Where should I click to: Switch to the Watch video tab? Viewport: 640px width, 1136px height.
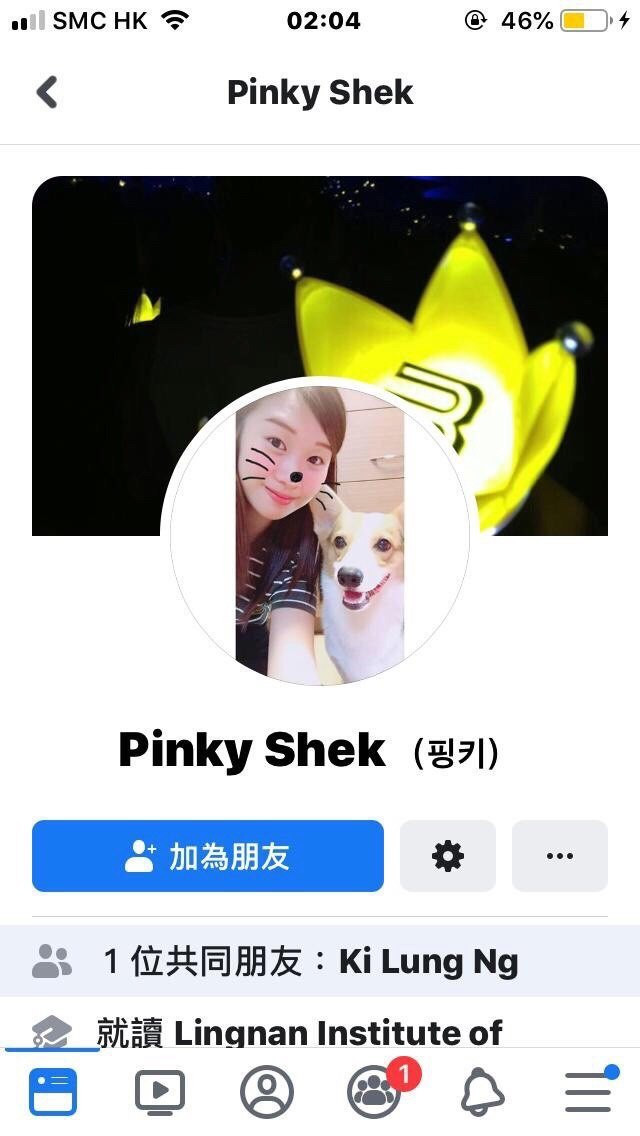tap(160, 1092)
